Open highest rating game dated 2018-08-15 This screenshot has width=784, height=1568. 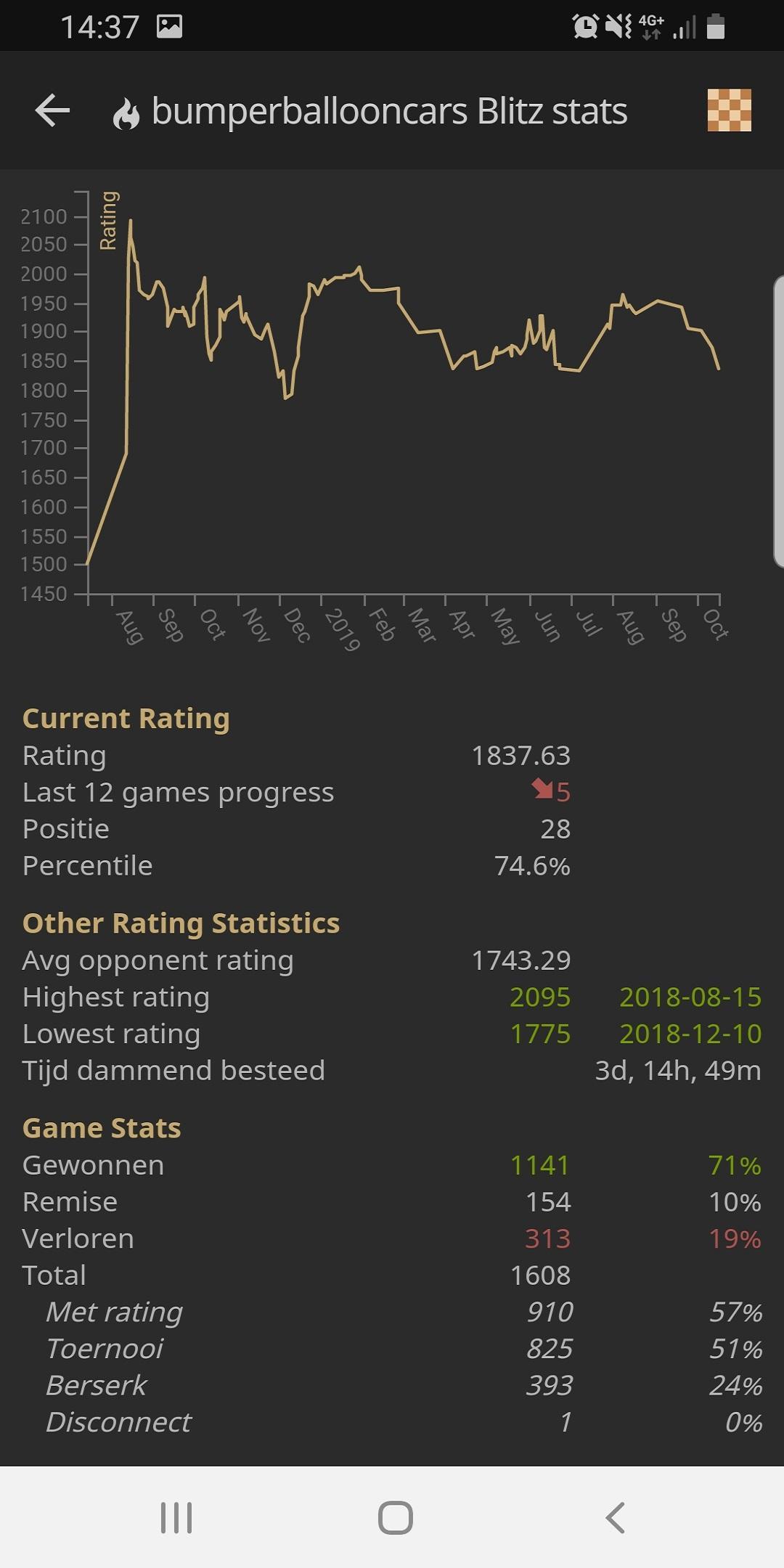[x=690, y=997]
